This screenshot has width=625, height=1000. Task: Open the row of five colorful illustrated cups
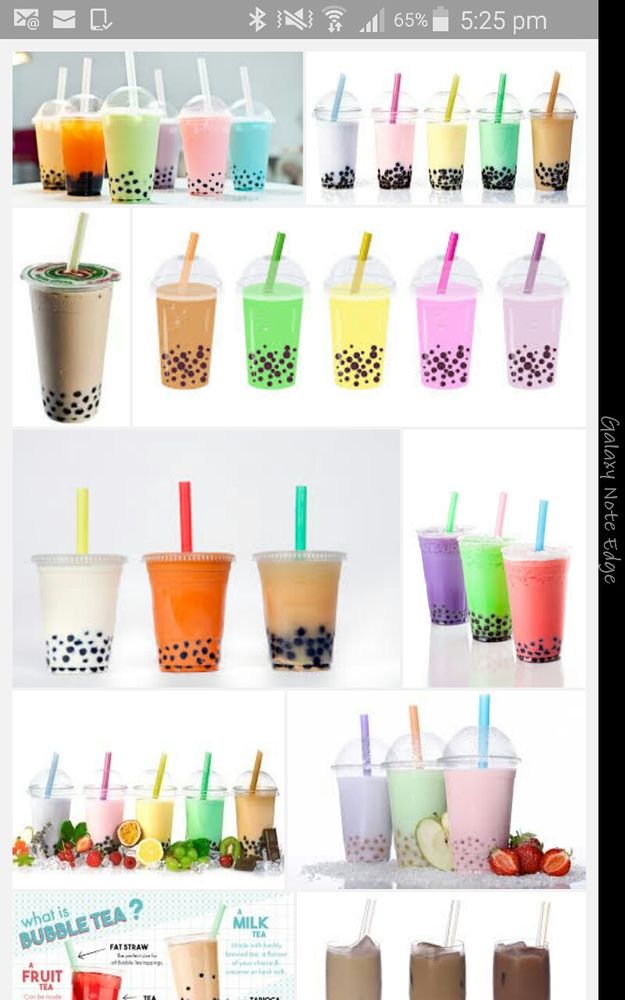pos(359,317)
